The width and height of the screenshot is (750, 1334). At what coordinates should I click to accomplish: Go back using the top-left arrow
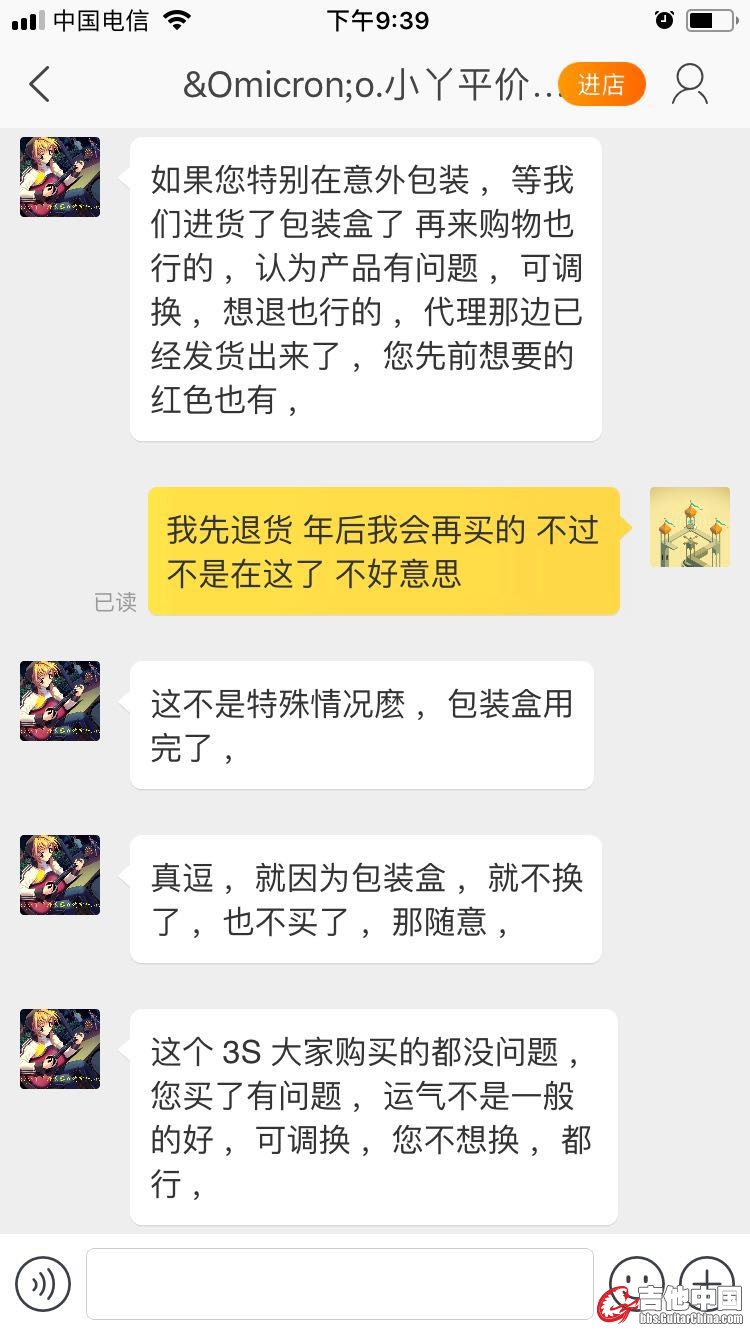coord(40,85)
